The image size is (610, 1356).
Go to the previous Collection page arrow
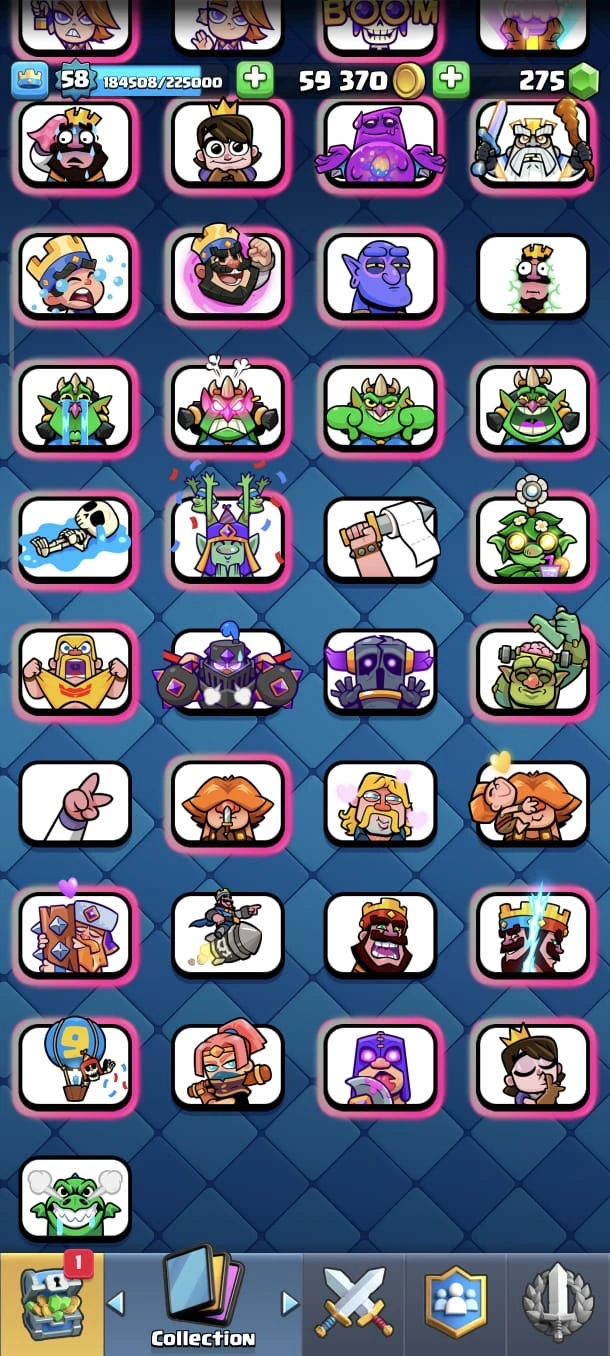[x=116, y=1303]
